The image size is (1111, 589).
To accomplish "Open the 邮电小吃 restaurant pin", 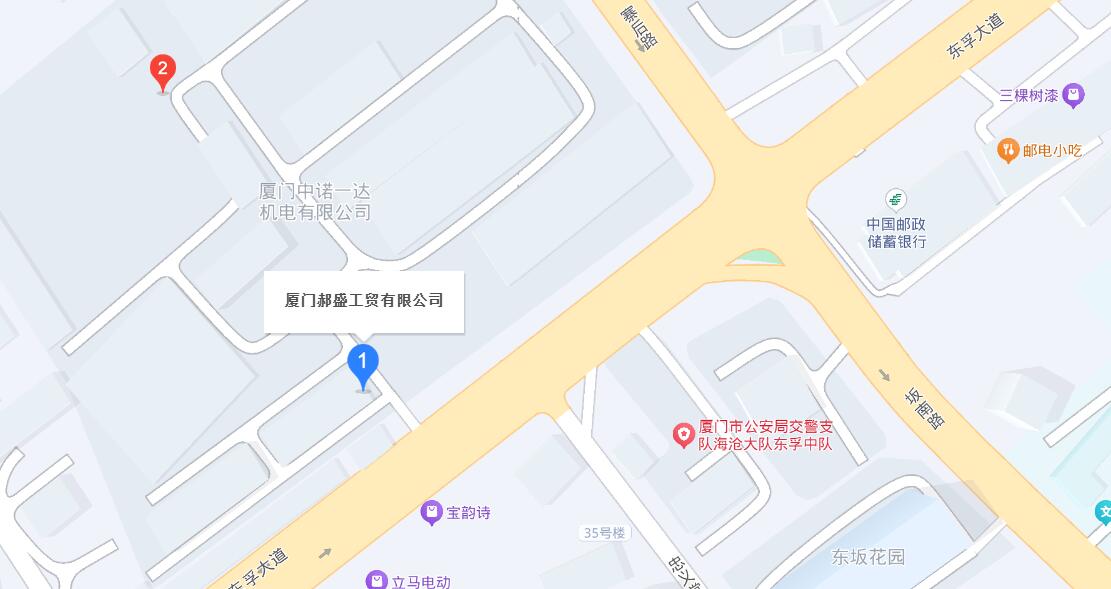I will pyautogui.click(x=1008, y=151).
